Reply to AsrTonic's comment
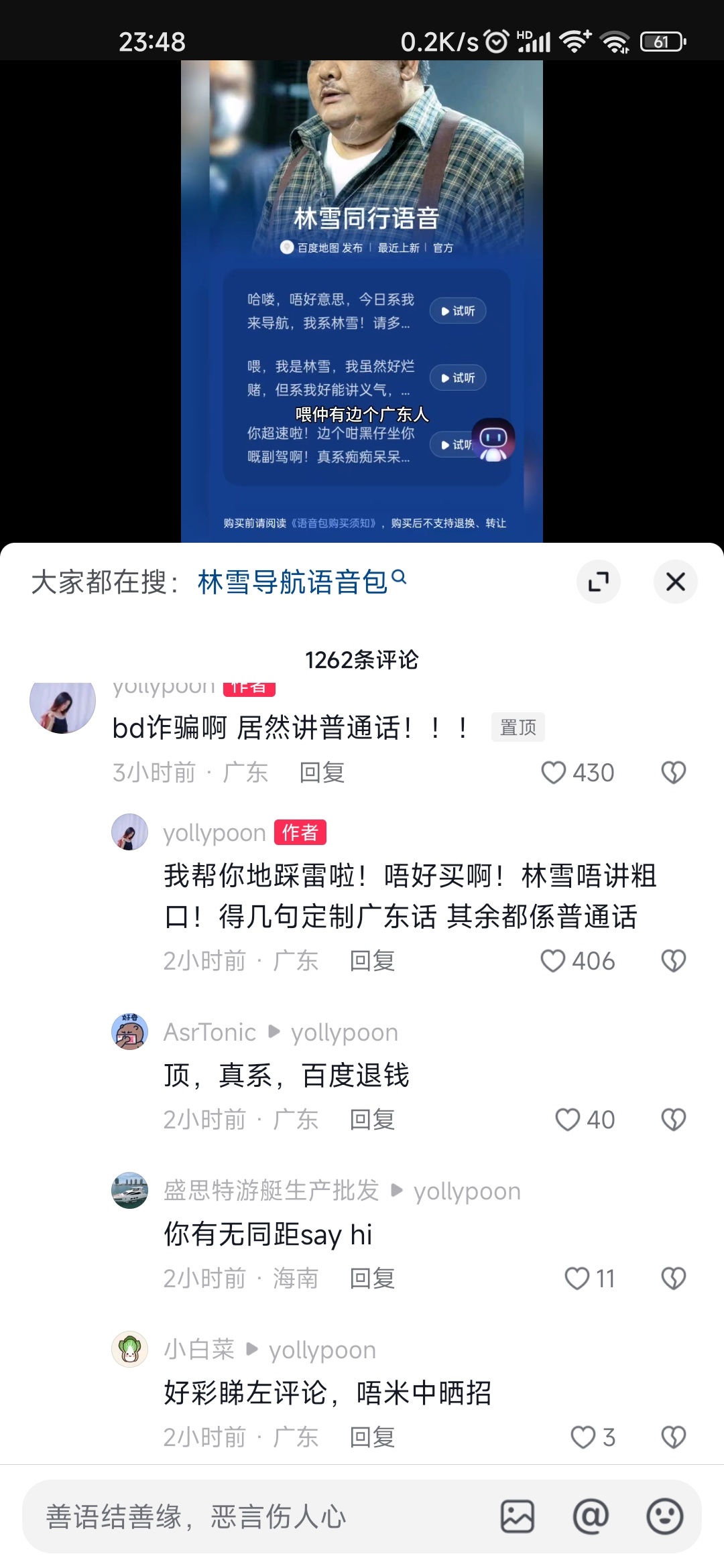Screen dimensions: 724x1568 tap(372, 1120)
